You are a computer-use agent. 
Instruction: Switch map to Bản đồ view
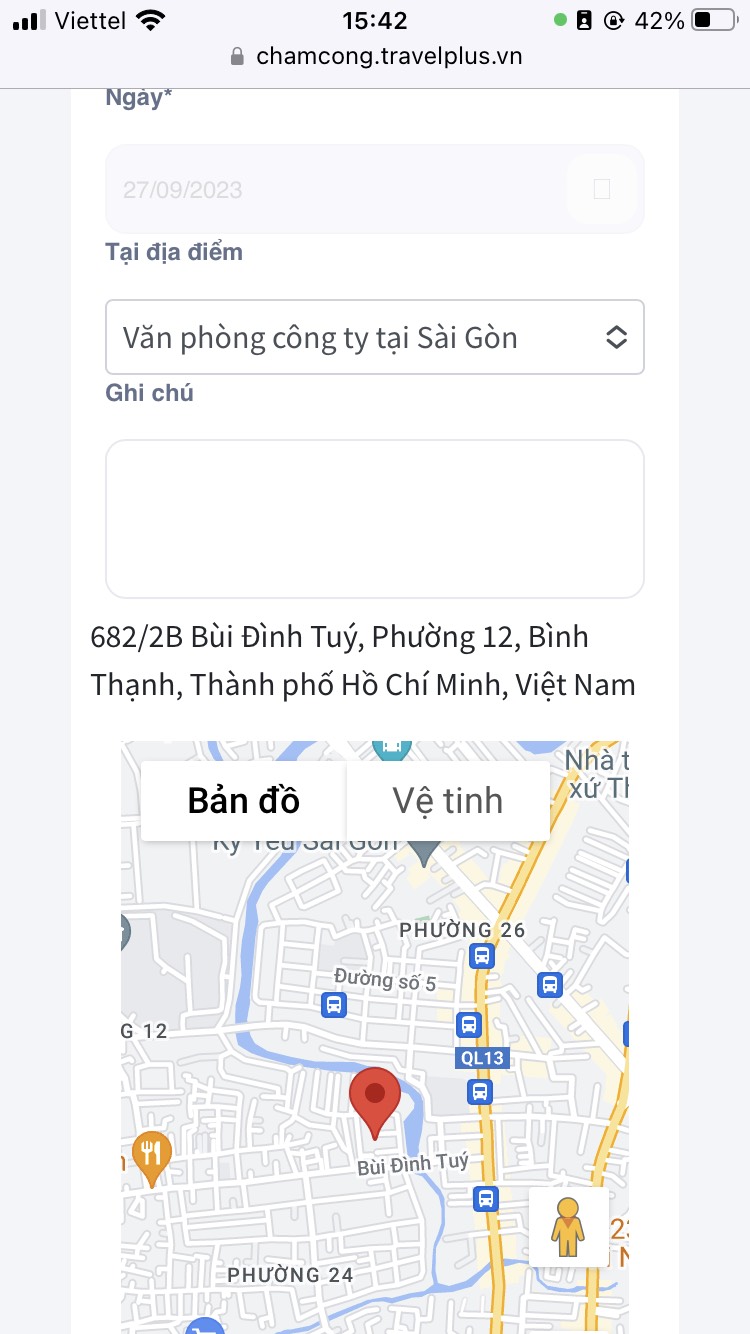[x=244, y=801]
